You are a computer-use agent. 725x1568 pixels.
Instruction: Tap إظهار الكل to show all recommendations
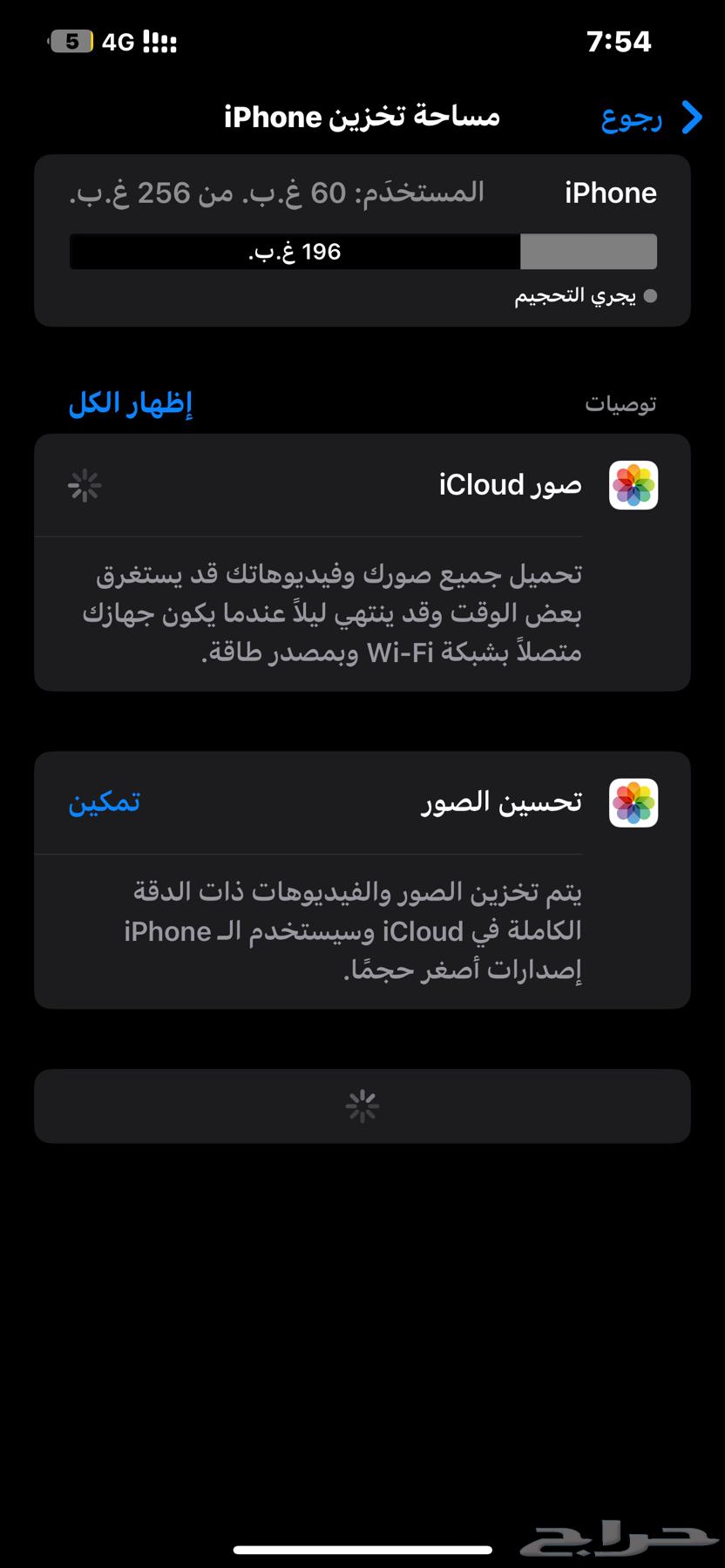[x=131, y=403]
